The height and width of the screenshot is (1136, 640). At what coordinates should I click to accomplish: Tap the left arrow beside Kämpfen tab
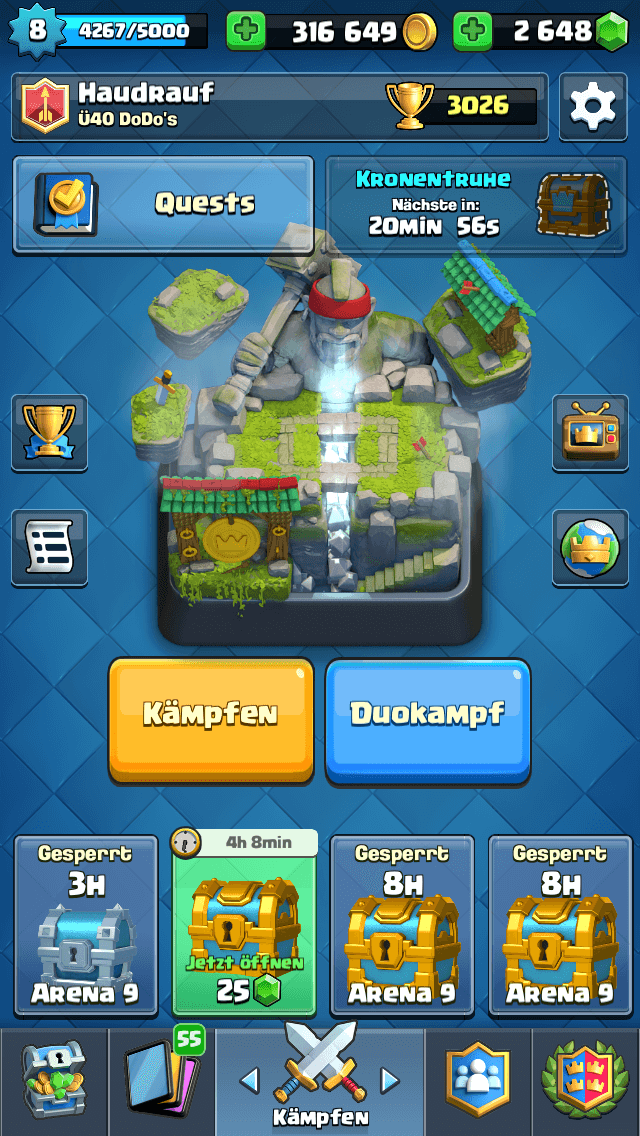[250, 1080]
